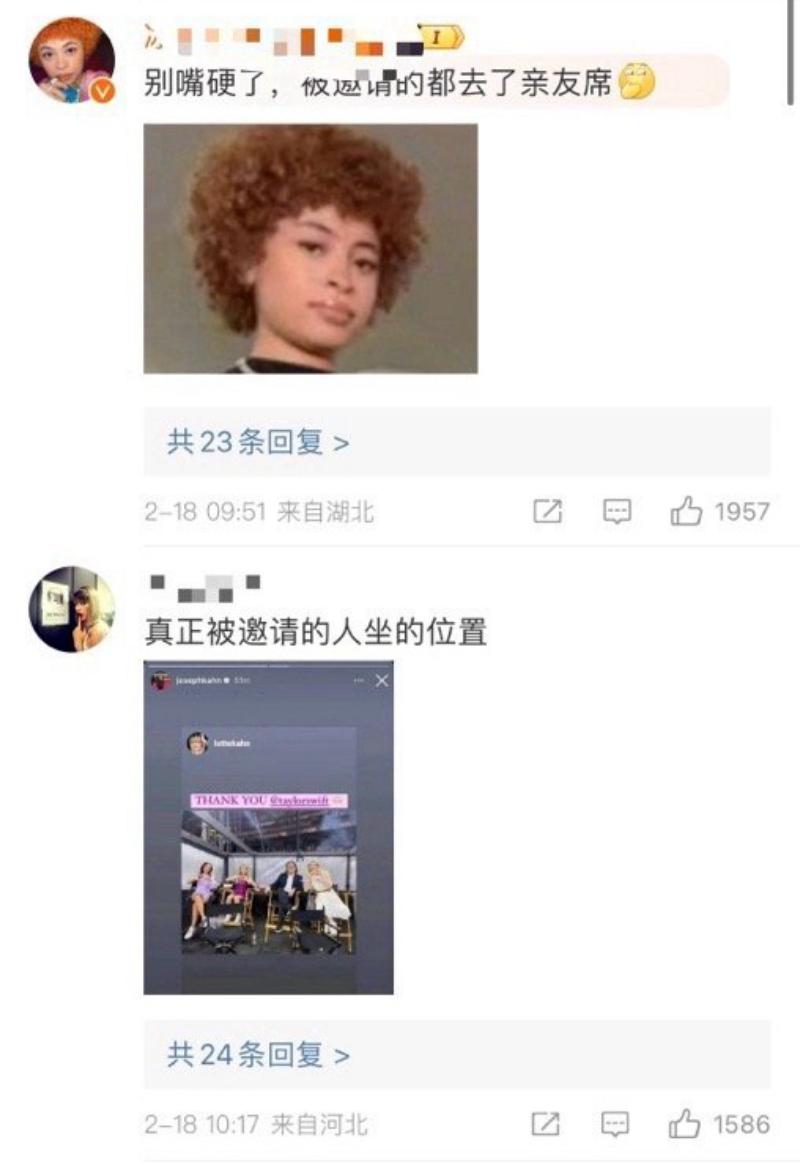This screenshot has width=800, height=1165.
Task: Open the curly-hair photo in first comment
Action: [310, 248]
